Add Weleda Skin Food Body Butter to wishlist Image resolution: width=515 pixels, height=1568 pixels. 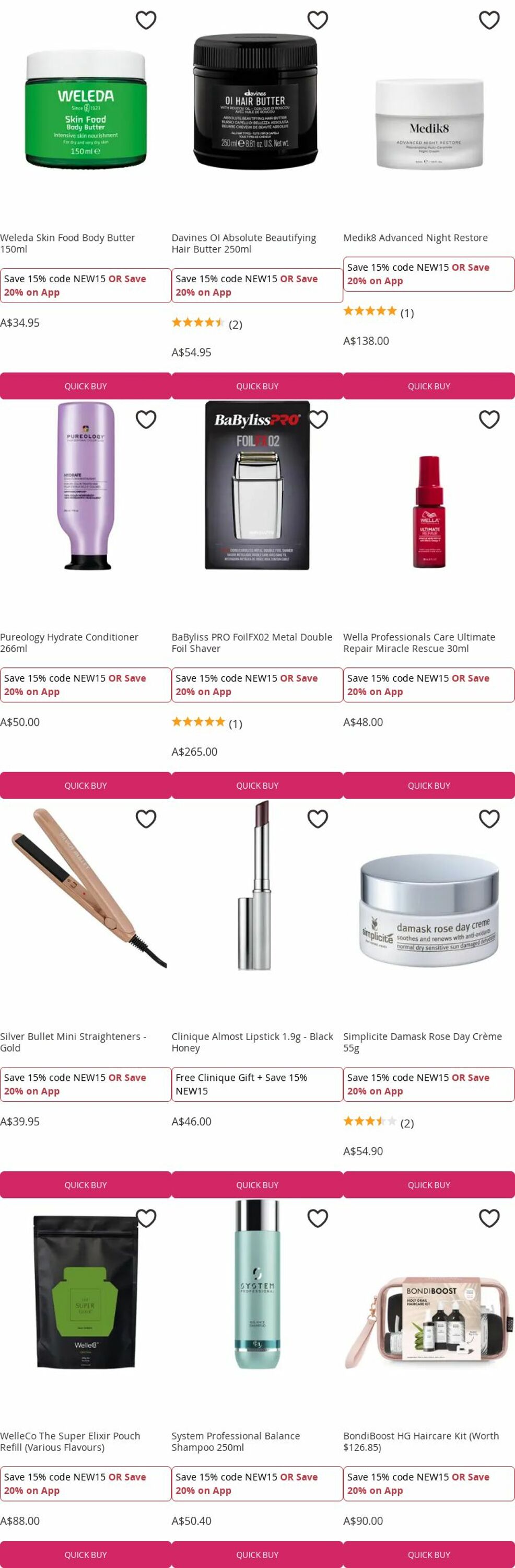coord(146,20)
